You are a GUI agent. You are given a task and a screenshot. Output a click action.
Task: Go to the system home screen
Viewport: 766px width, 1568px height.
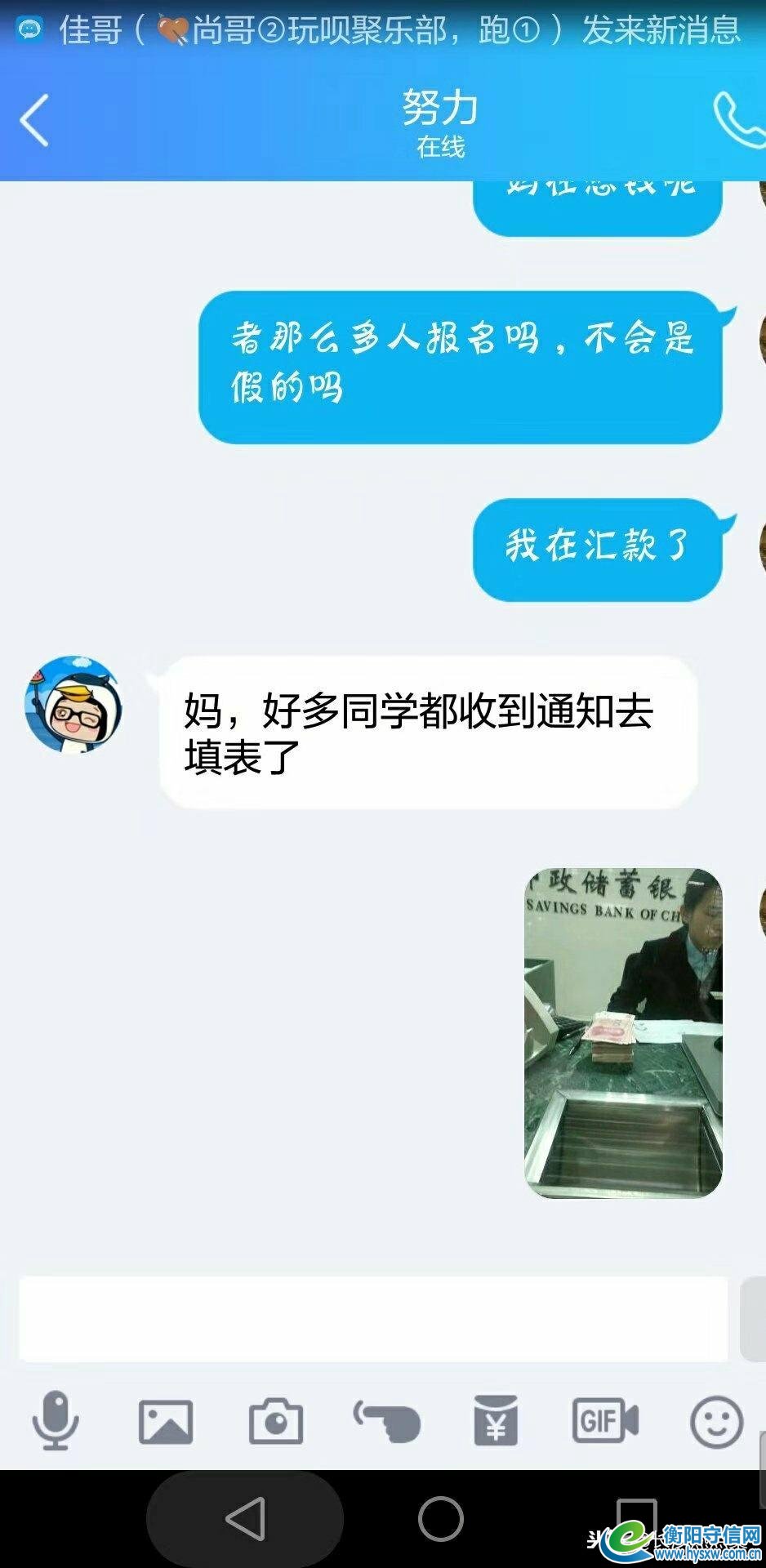point(440,1518)
